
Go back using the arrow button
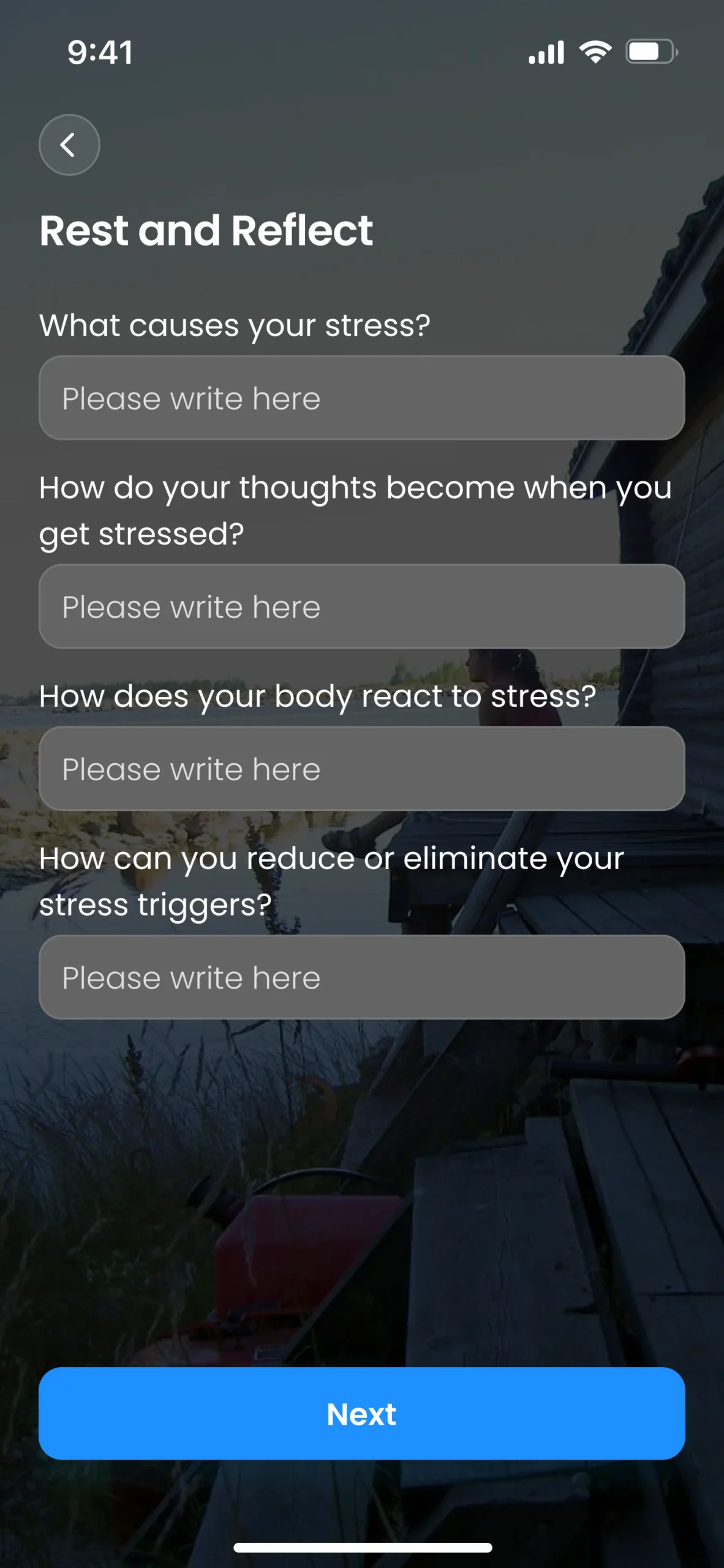pos(69,145)
